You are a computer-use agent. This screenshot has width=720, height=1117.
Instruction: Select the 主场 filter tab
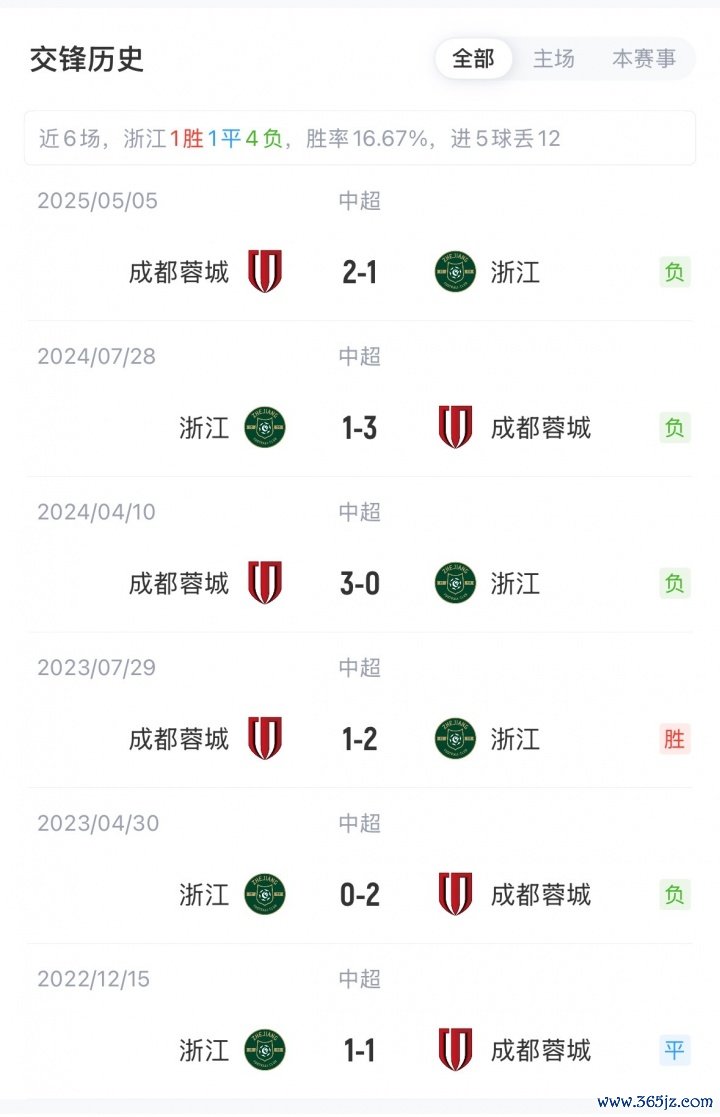pos(554,59)
